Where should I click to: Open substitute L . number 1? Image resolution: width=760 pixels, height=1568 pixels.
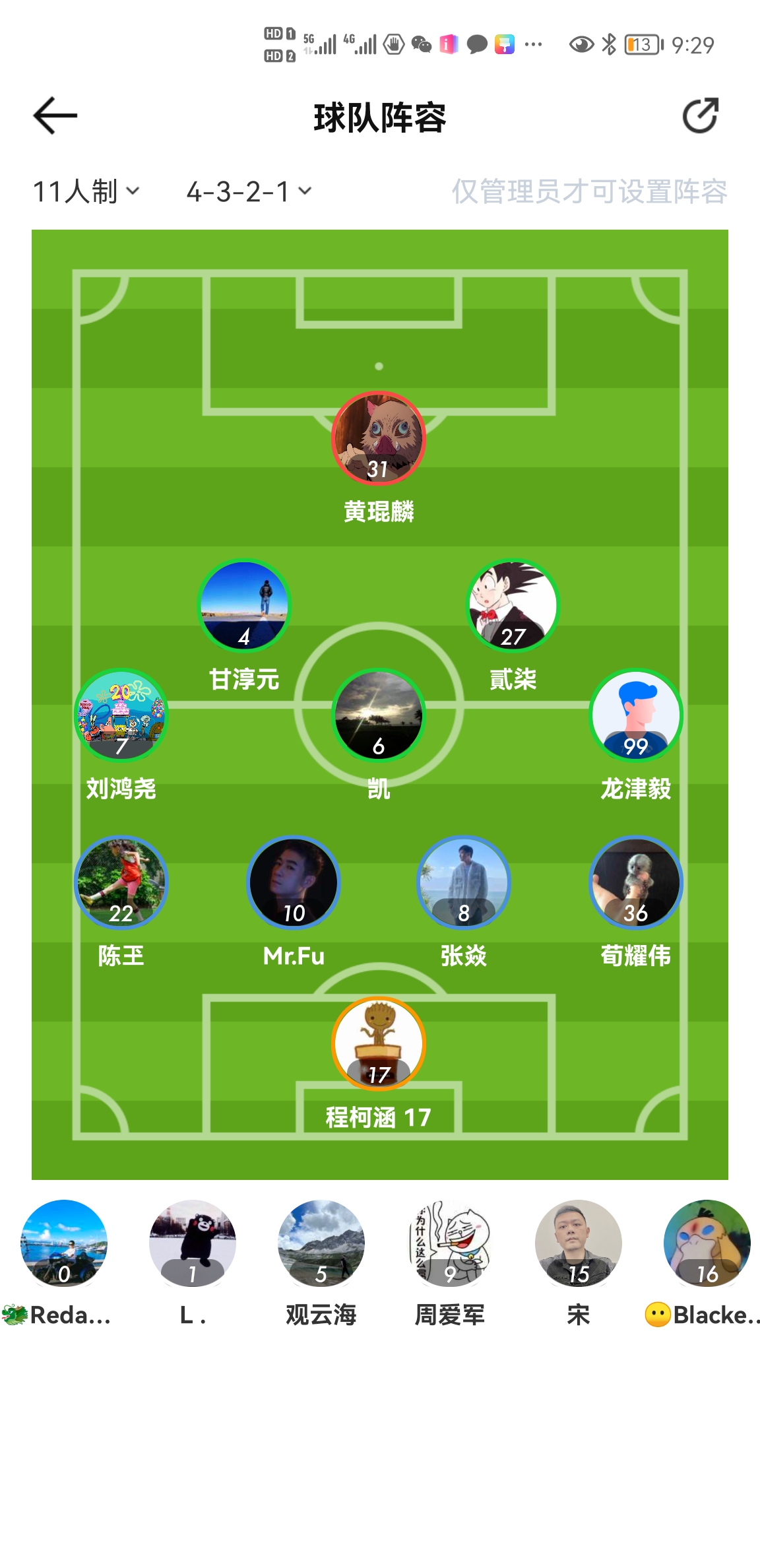[x=193, y=1243]
